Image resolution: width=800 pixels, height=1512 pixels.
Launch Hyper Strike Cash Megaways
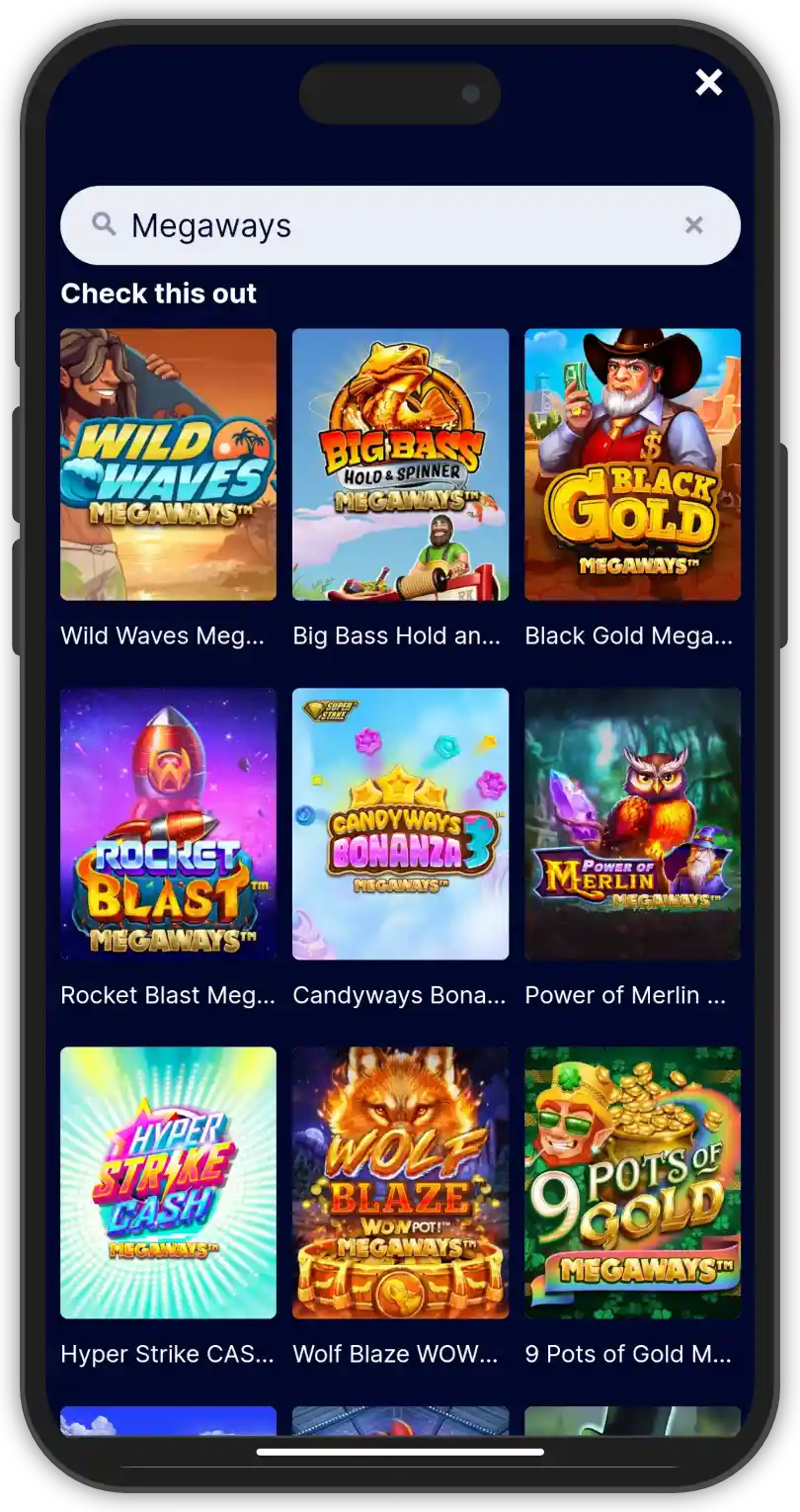[x=168, y=1182]
